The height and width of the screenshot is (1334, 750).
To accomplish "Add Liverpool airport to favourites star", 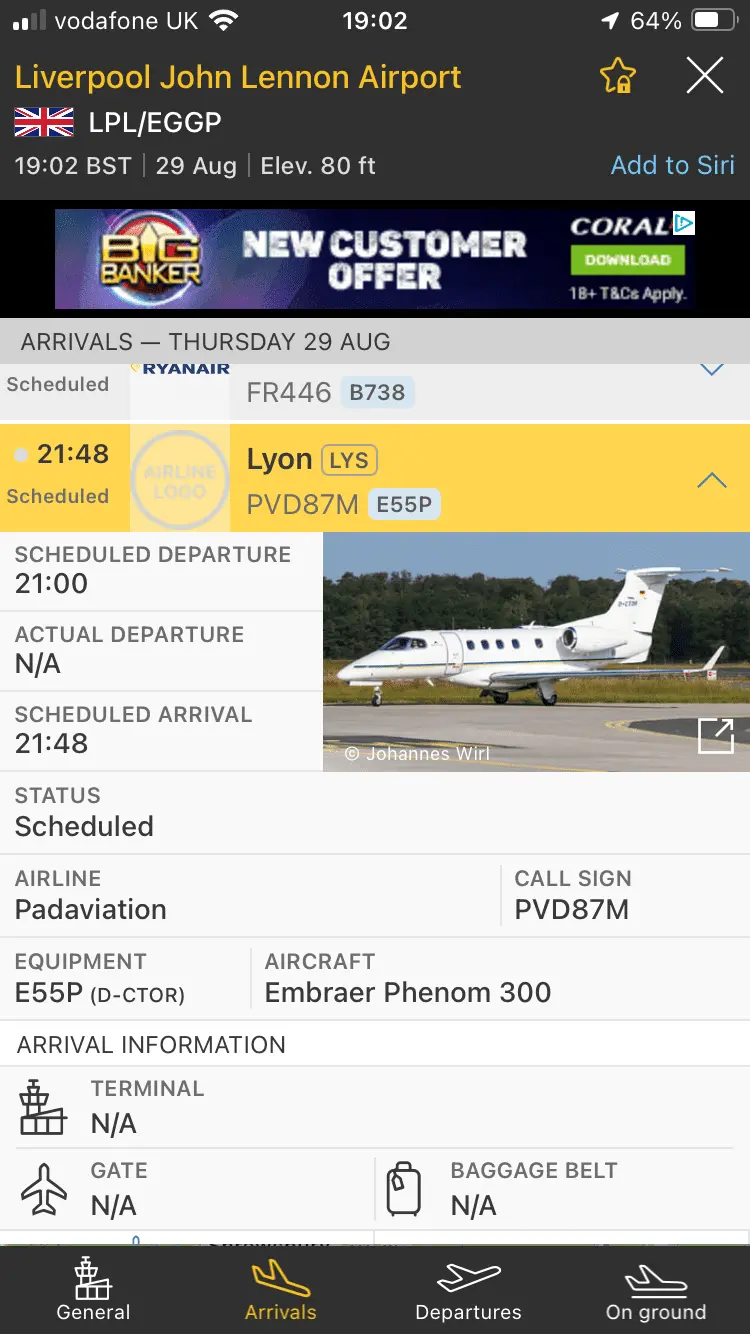I will [617, 76].
